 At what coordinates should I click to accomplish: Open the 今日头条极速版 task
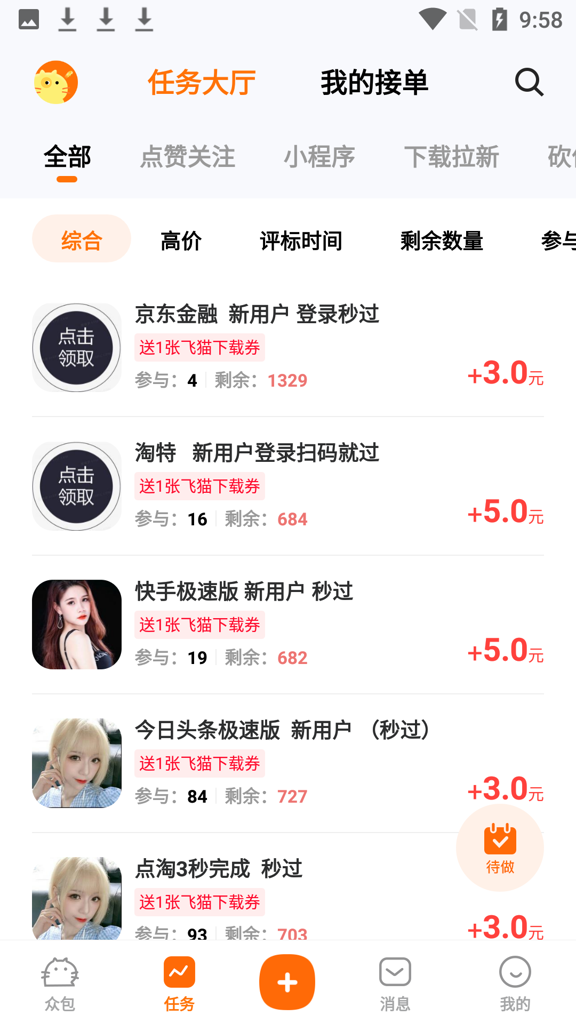tap(288, 763)
